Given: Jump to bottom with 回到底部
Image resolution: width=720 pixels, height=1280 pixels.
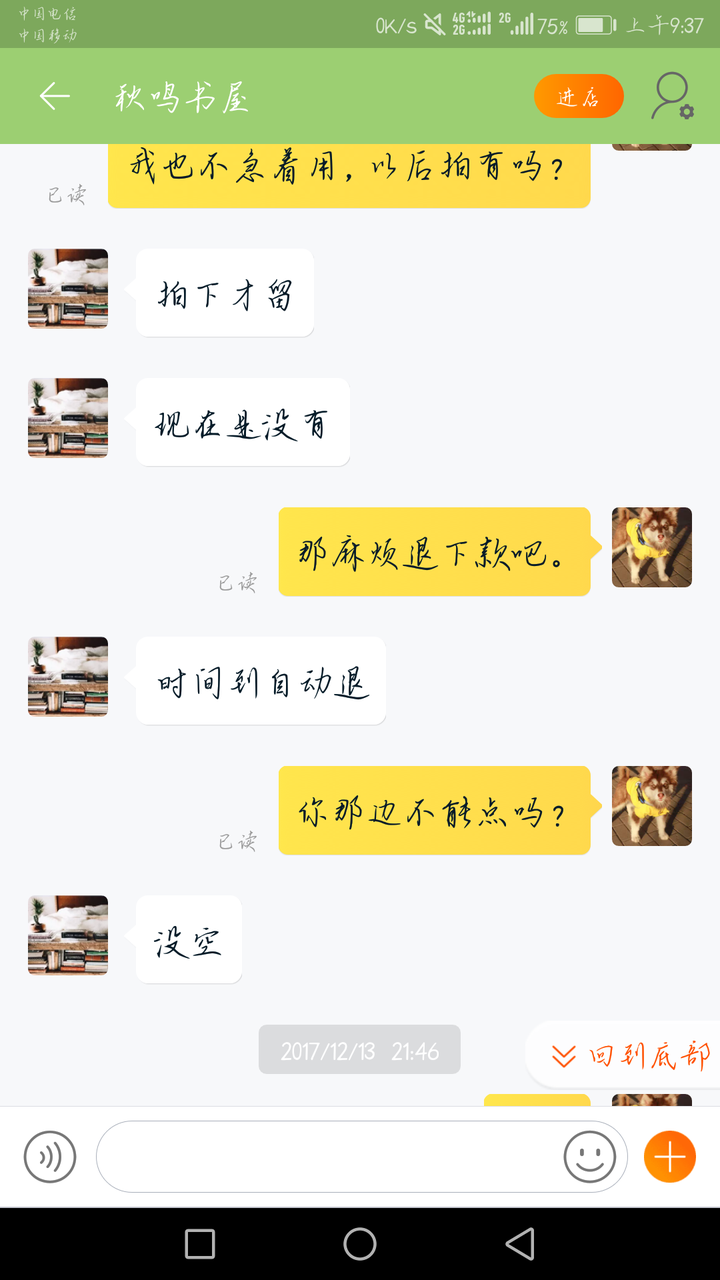Looking at the screenshot, I should 630,1055.
